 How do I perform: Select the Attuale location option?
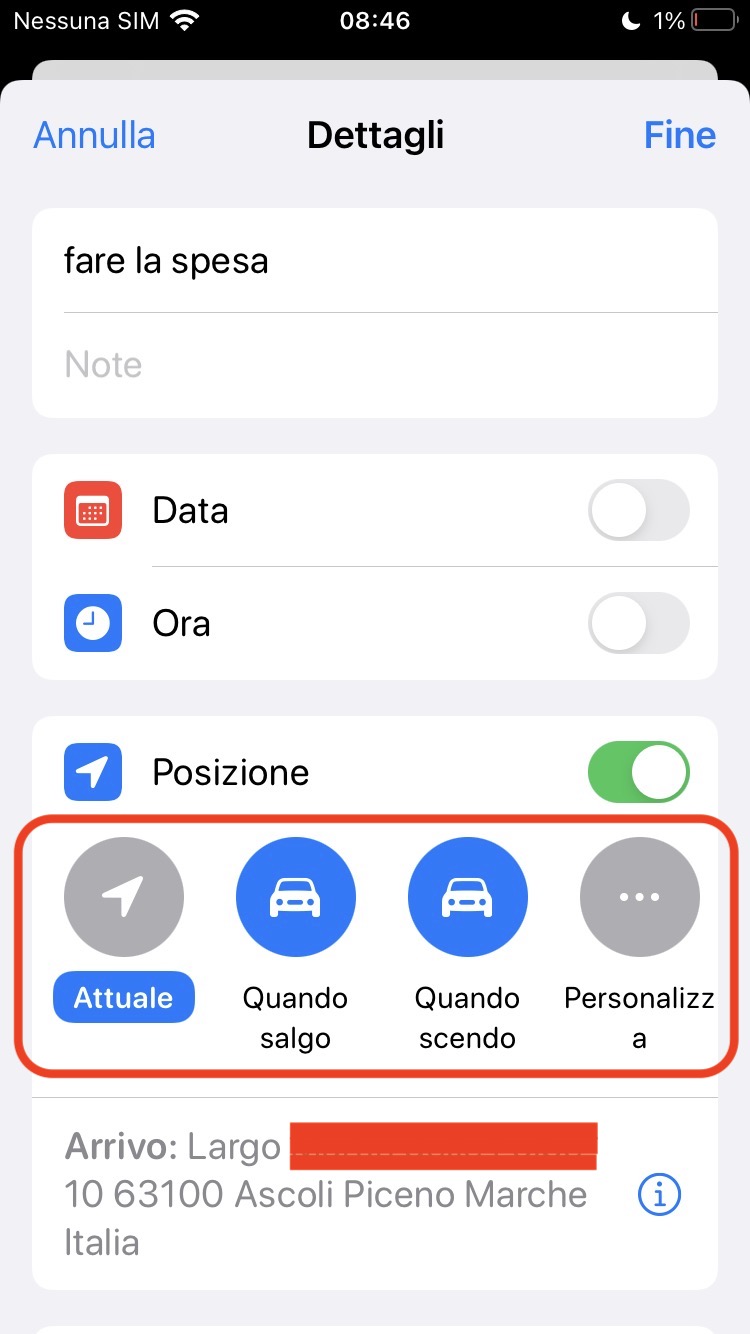tap(123, 897)
